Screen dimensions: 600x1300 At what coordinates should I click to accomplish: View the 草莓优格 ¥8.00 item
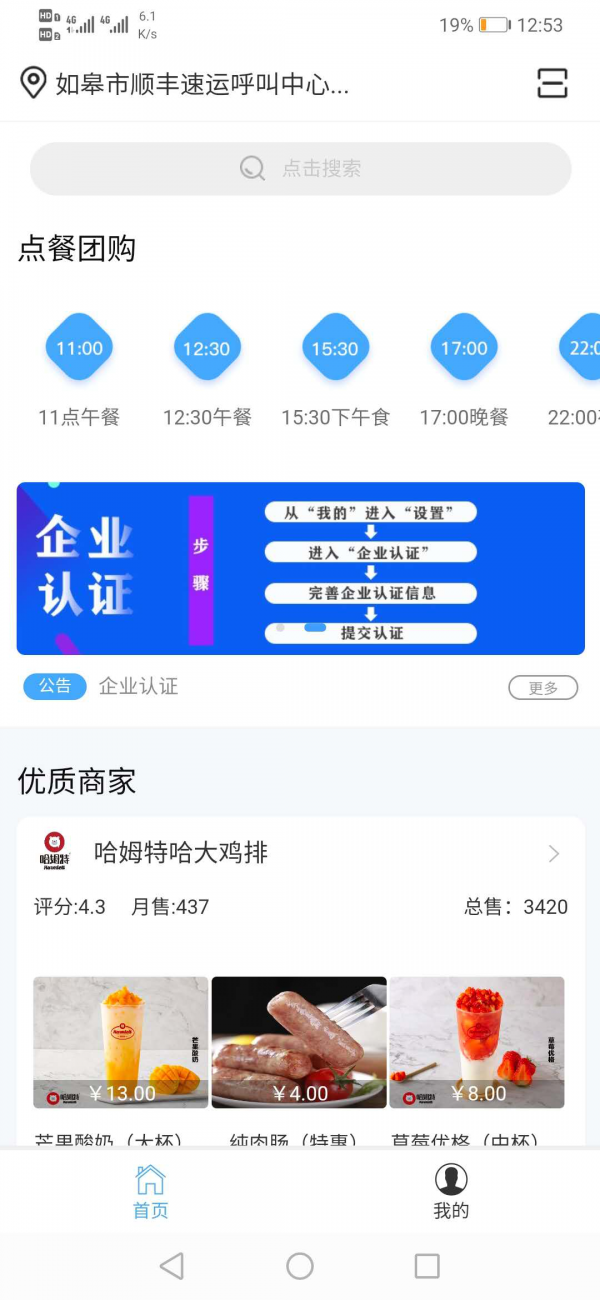click(x=477, y=1042)
